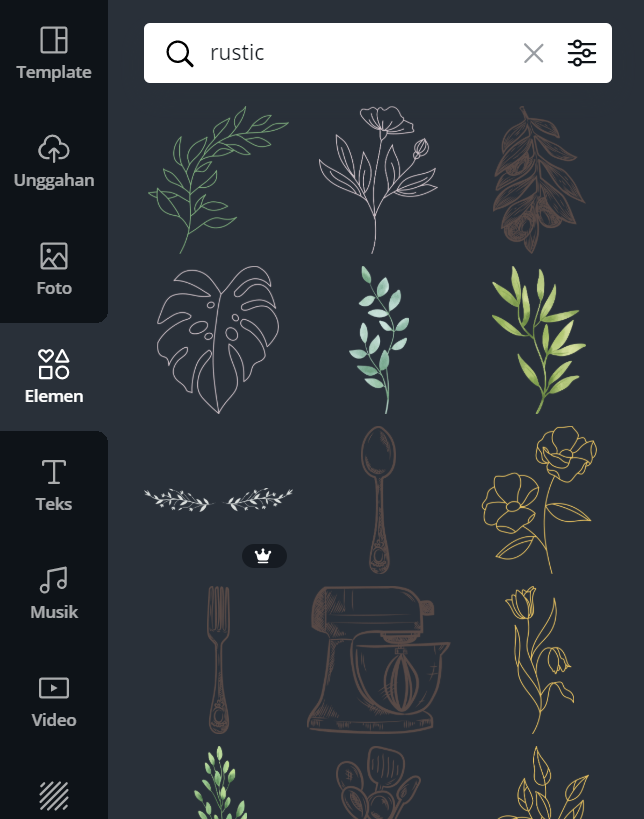Clear the rustic search text
Viewport: 644px width, 819px height.
pyautogui.click(x=534, y=54)
